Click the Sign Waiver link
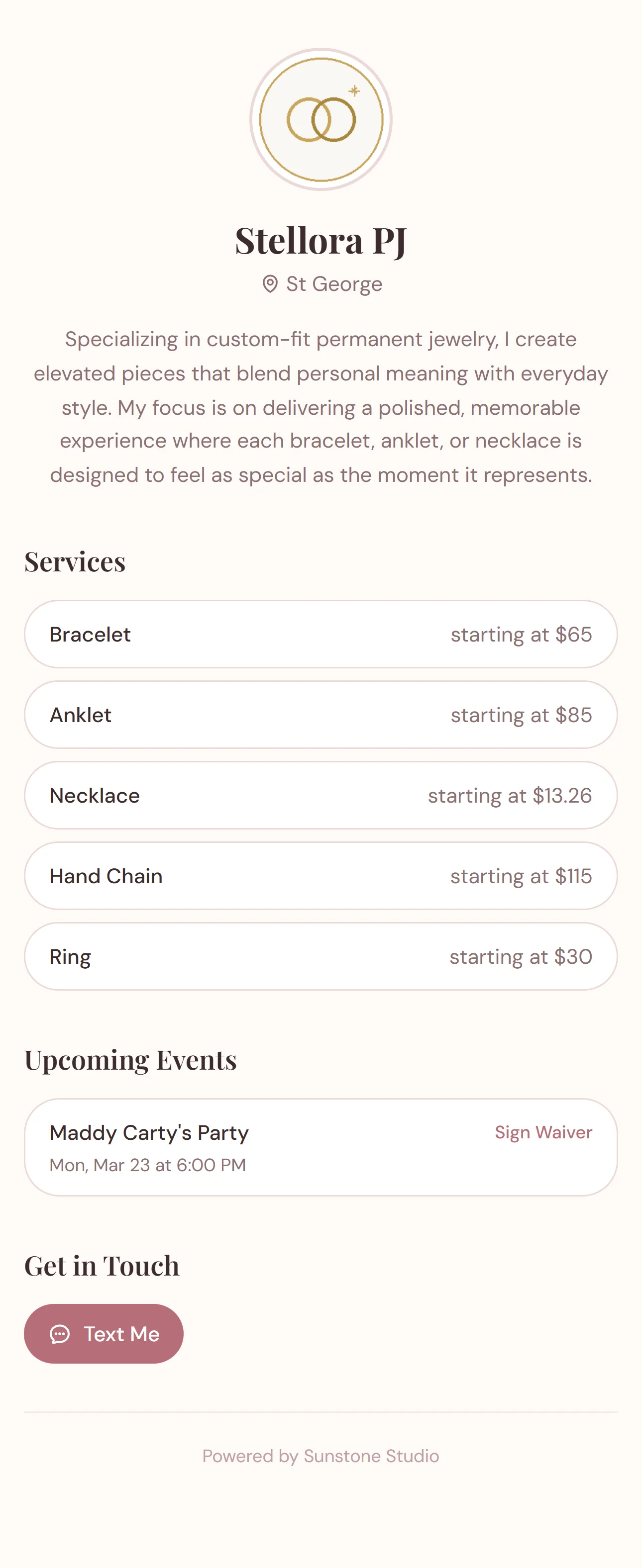 (x=543, y=1132)
